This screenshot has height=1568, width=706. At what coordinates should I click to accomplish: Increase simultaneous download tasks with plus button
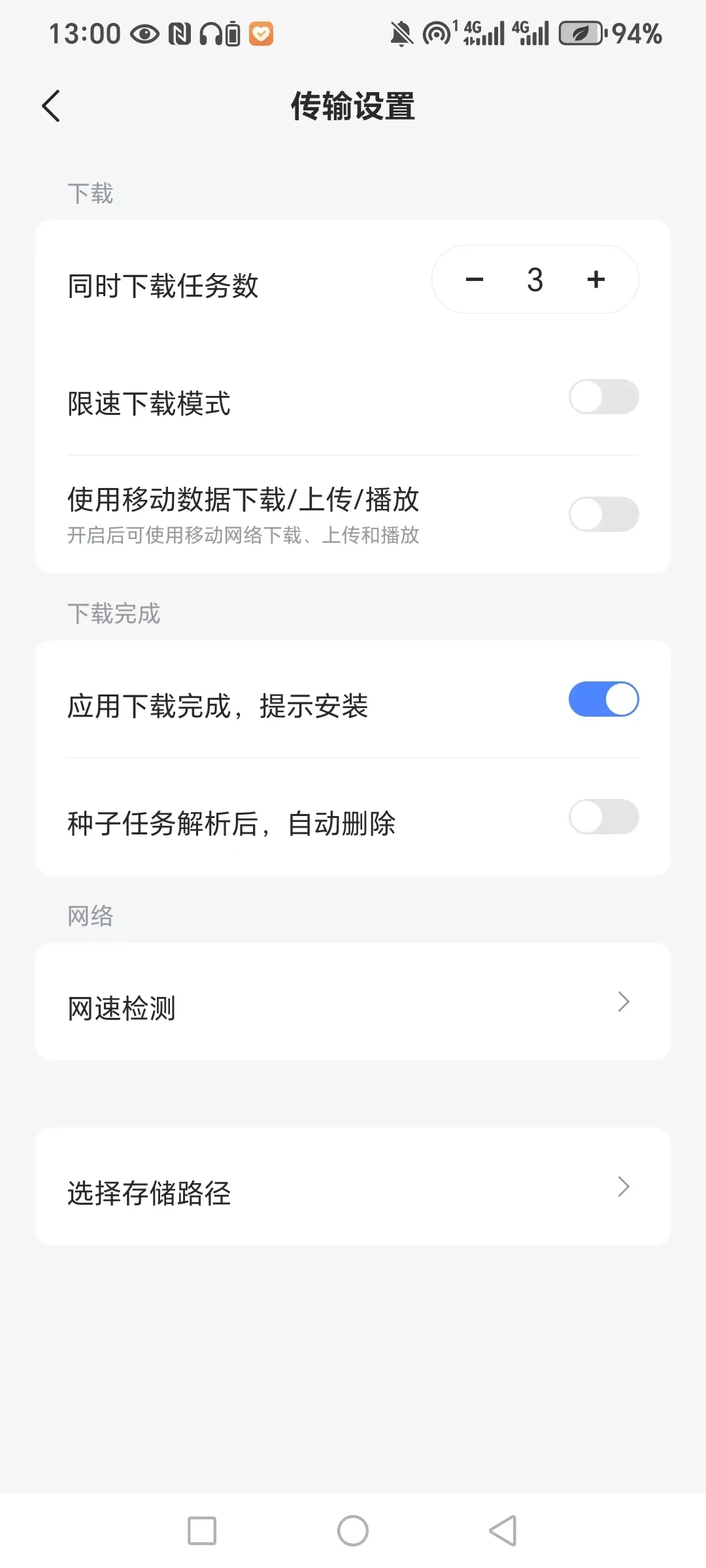[595, 279]
